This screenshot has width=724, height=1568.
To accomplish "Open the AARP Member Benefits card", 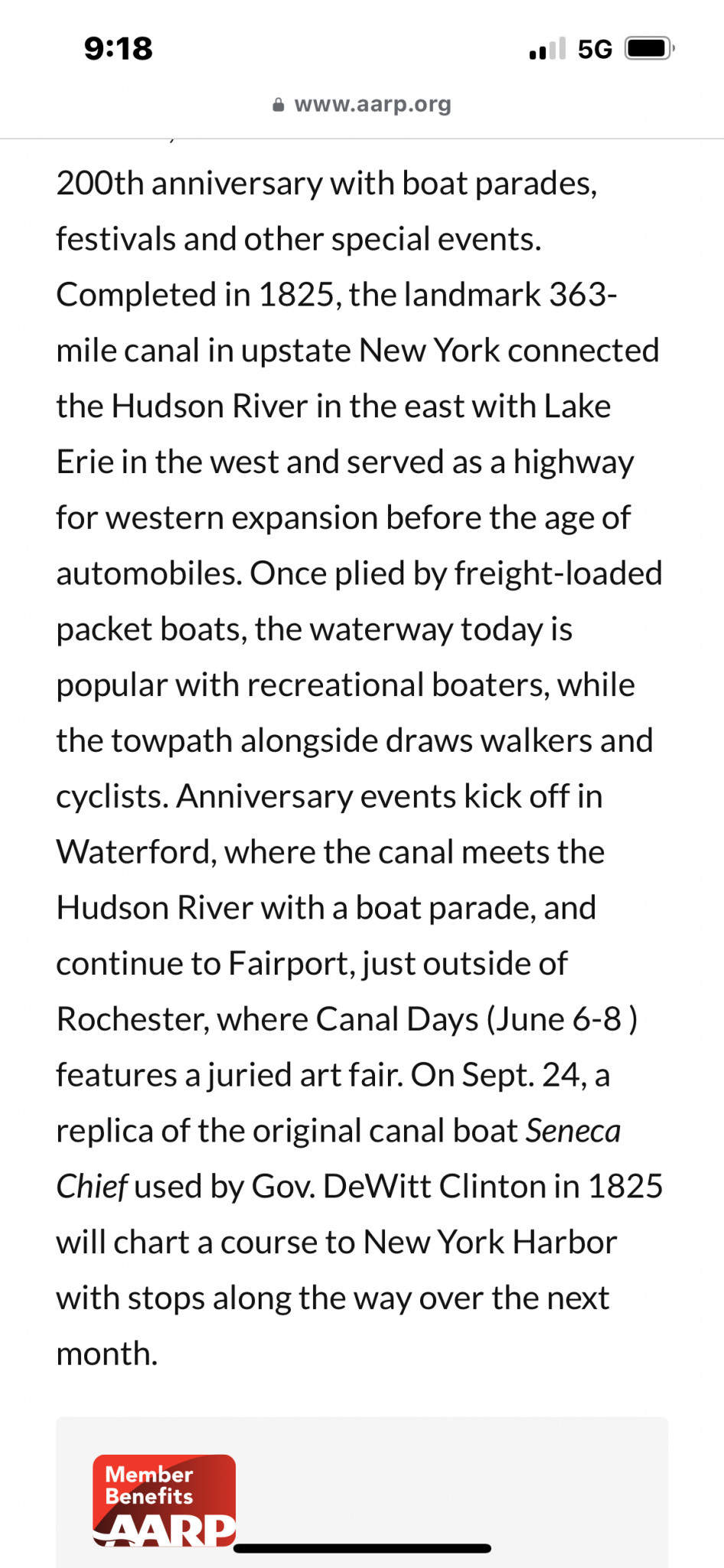I will click(362, 1491).
